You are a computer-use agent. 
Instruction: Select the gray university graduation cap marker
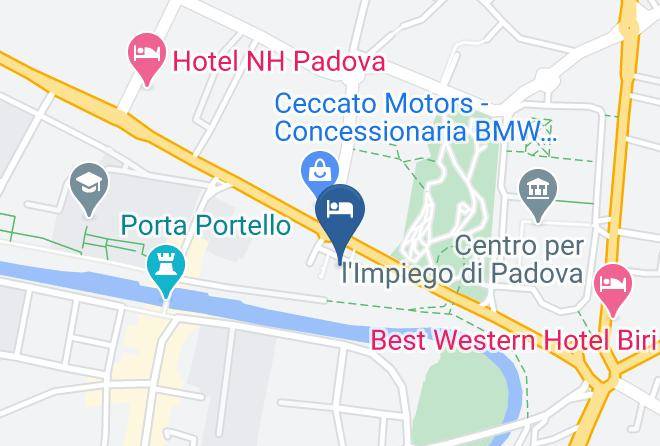coord(89,188)
